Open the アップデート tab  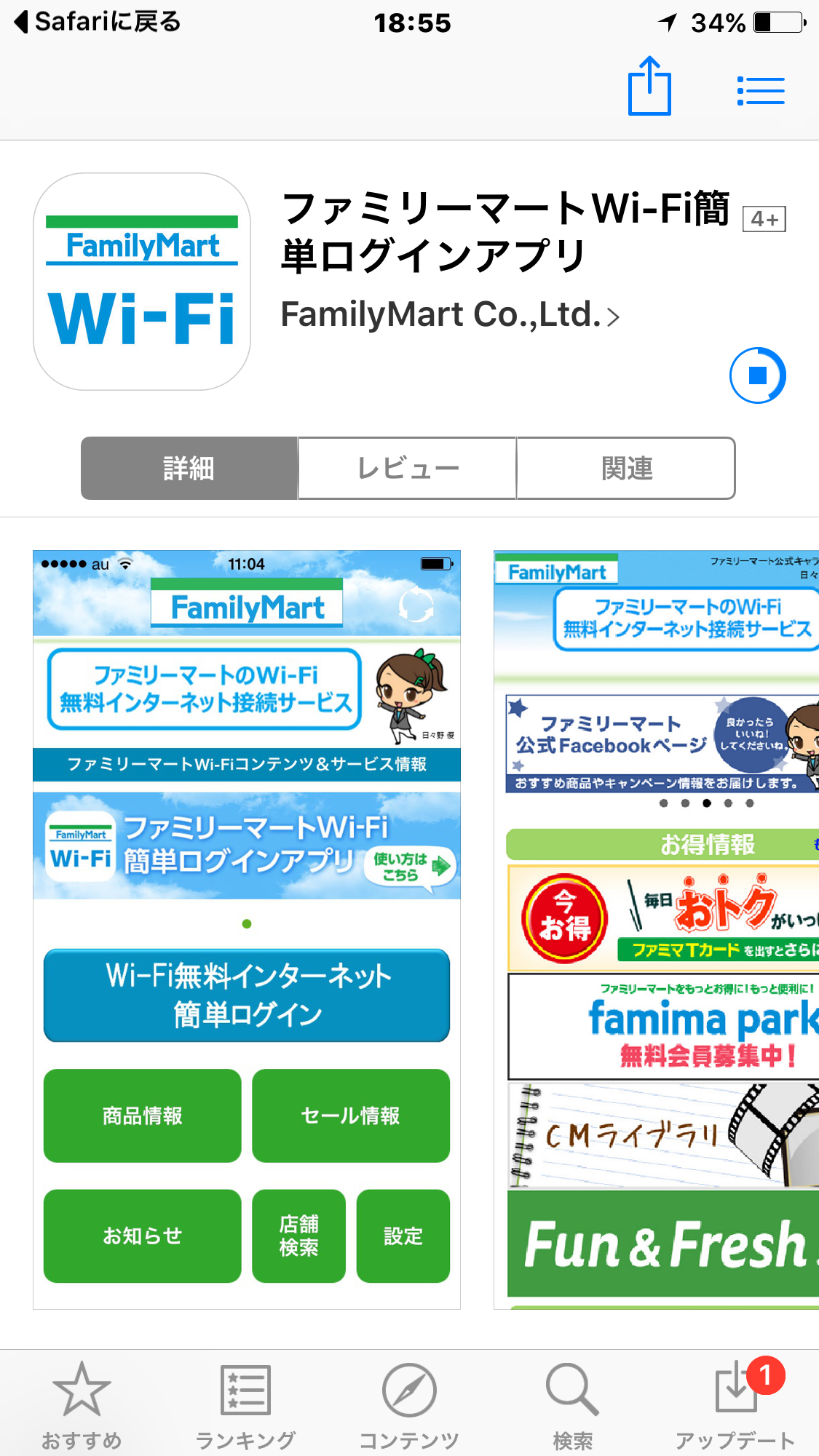click(x=736, y=1406)
